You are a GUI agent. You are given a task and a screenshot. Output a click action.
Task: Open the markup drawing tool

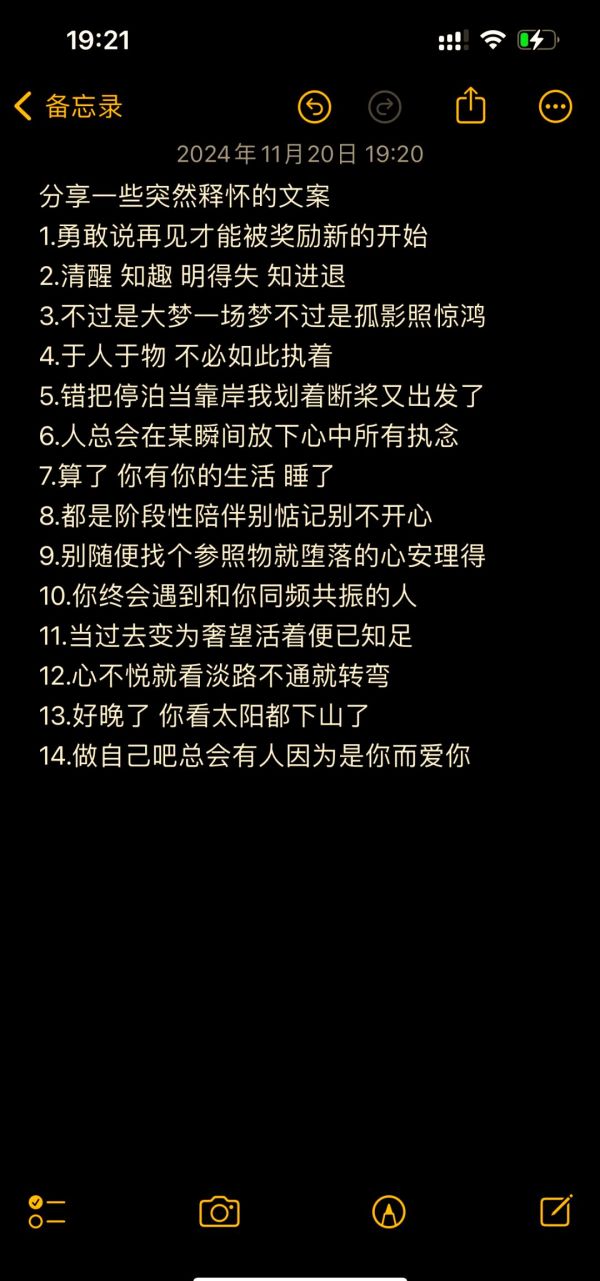tap(388, 1211)
